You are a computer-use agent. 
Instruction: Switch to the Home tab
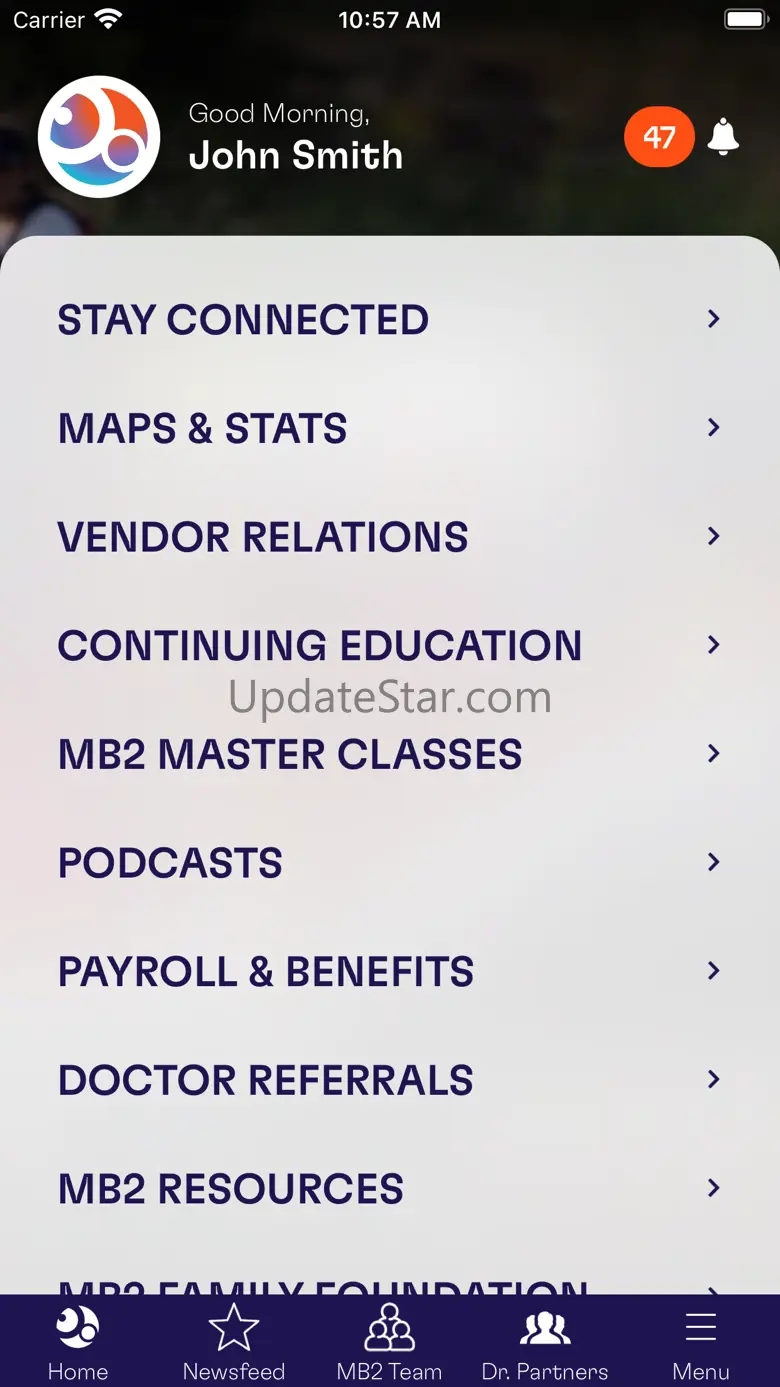[x=78, y=1343]
